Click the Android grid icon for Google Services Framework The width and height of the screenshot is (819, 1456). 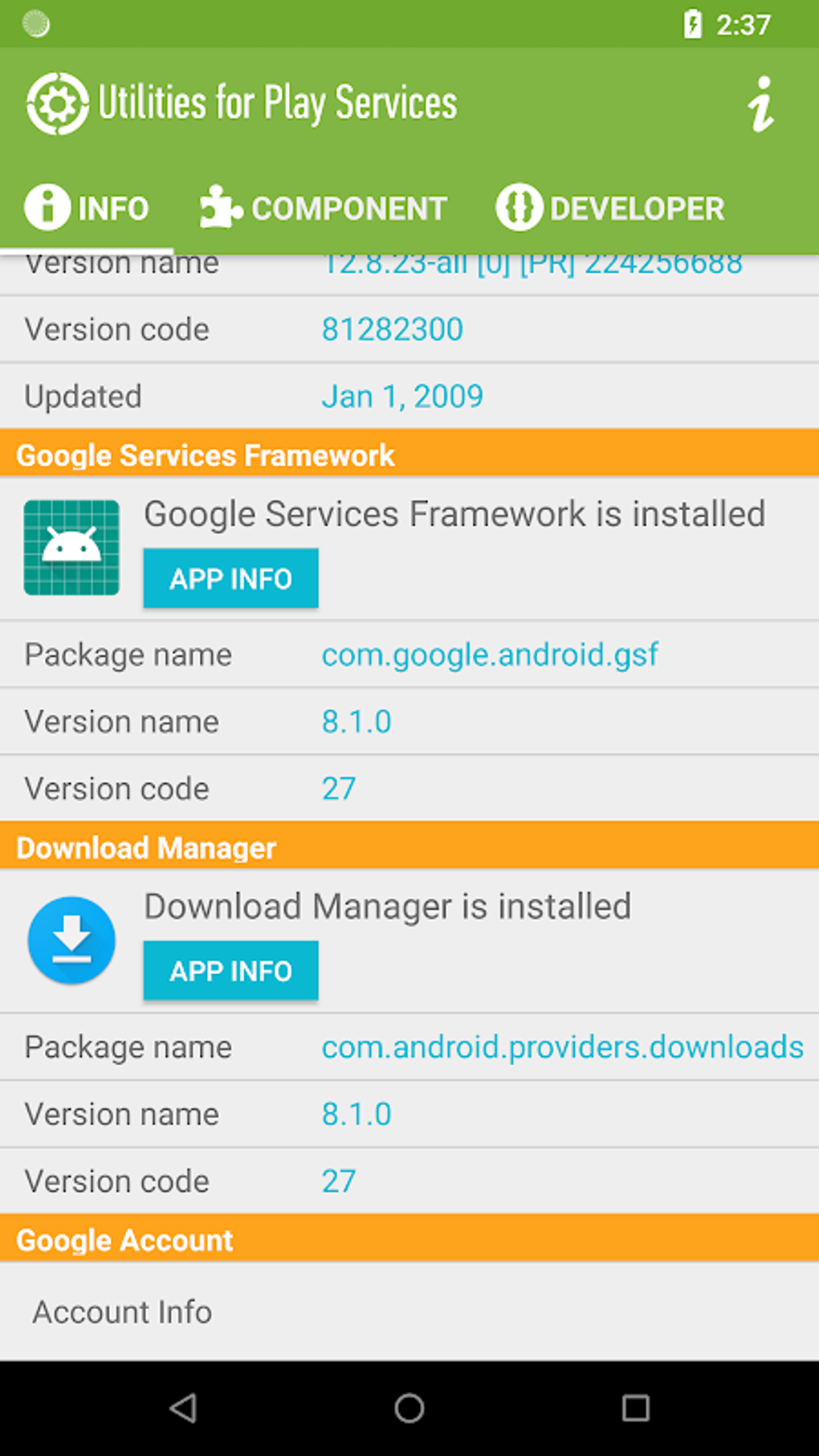coord(71,548)
